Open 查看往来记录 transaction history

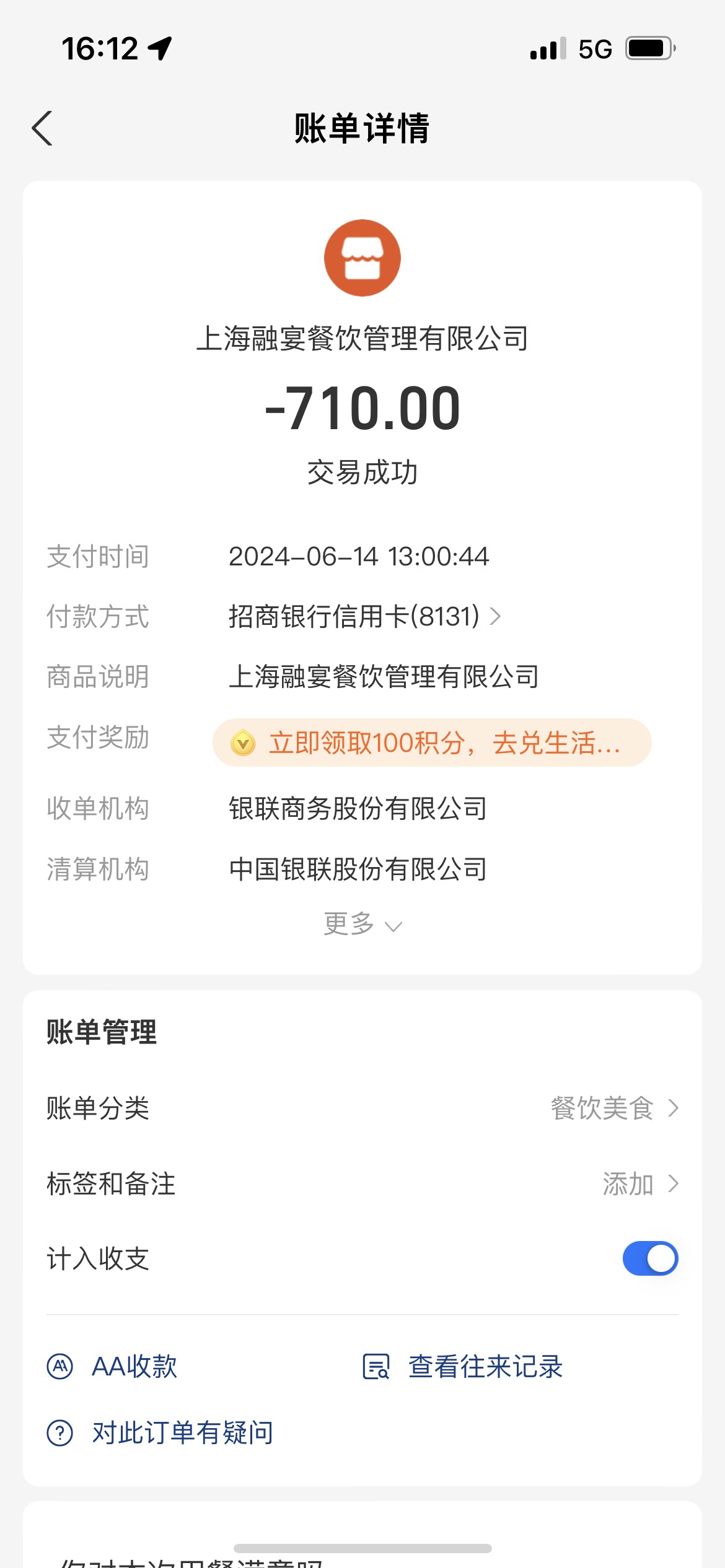click(462, 1366)
